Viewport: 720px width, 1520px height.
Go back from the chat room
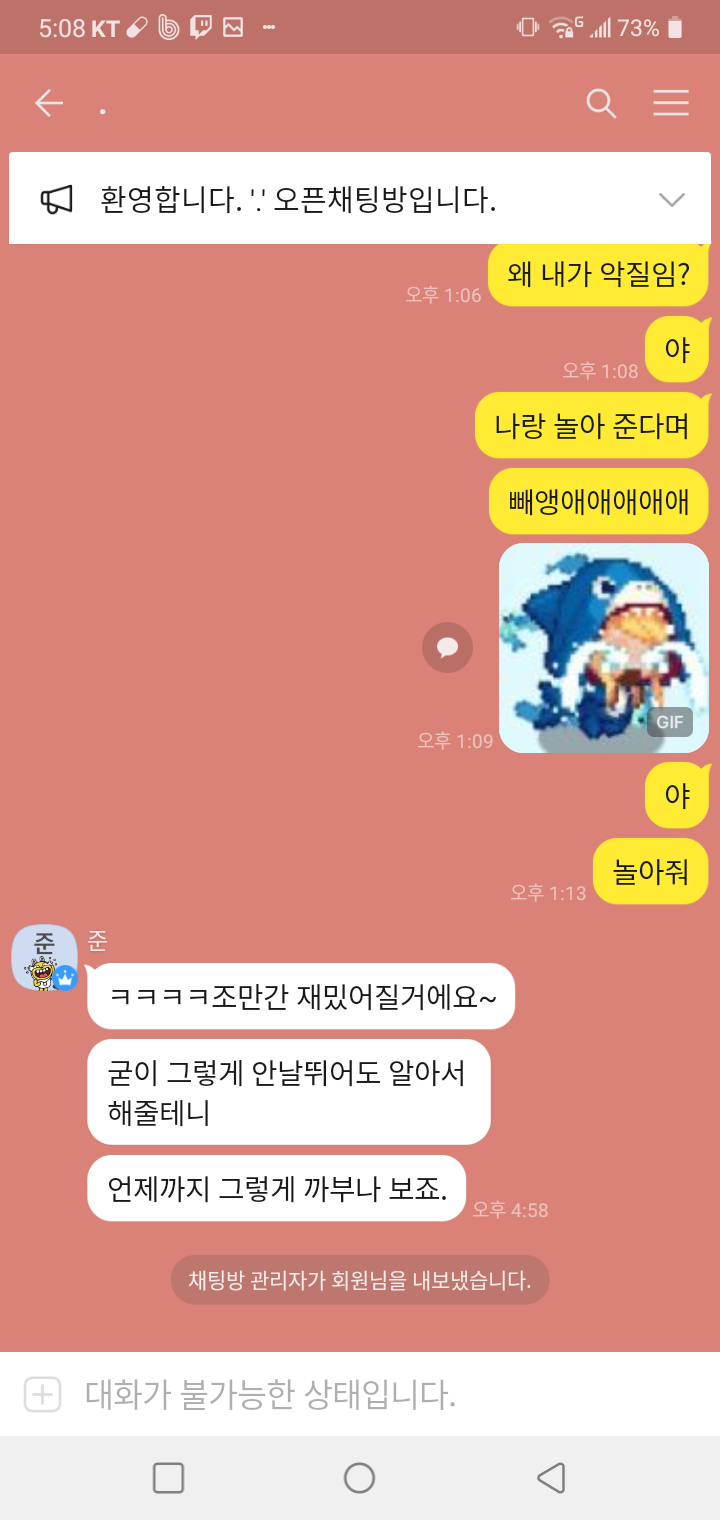point(48,103)
